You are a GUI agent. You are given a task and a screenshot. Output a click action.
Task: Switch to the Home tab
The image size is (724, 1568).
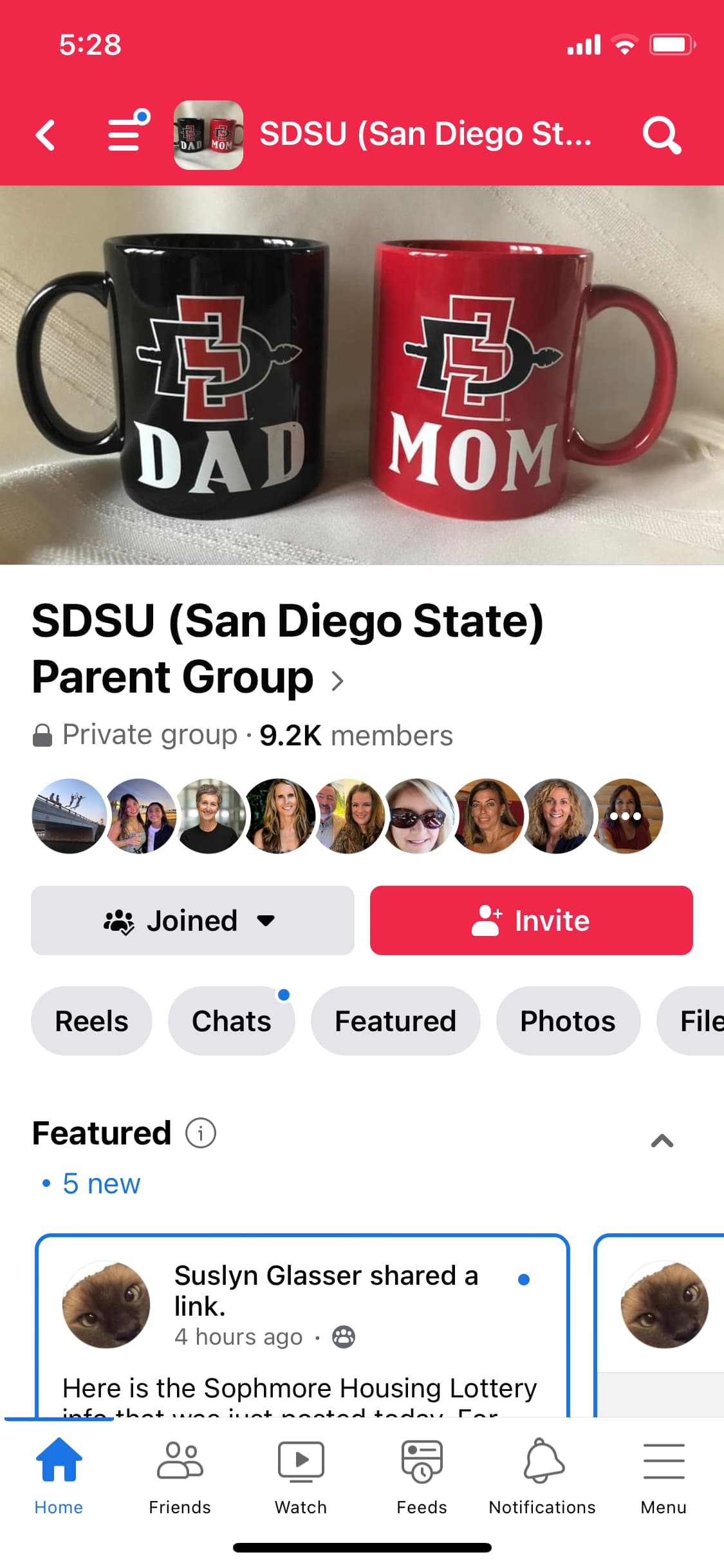(59, 1475)
